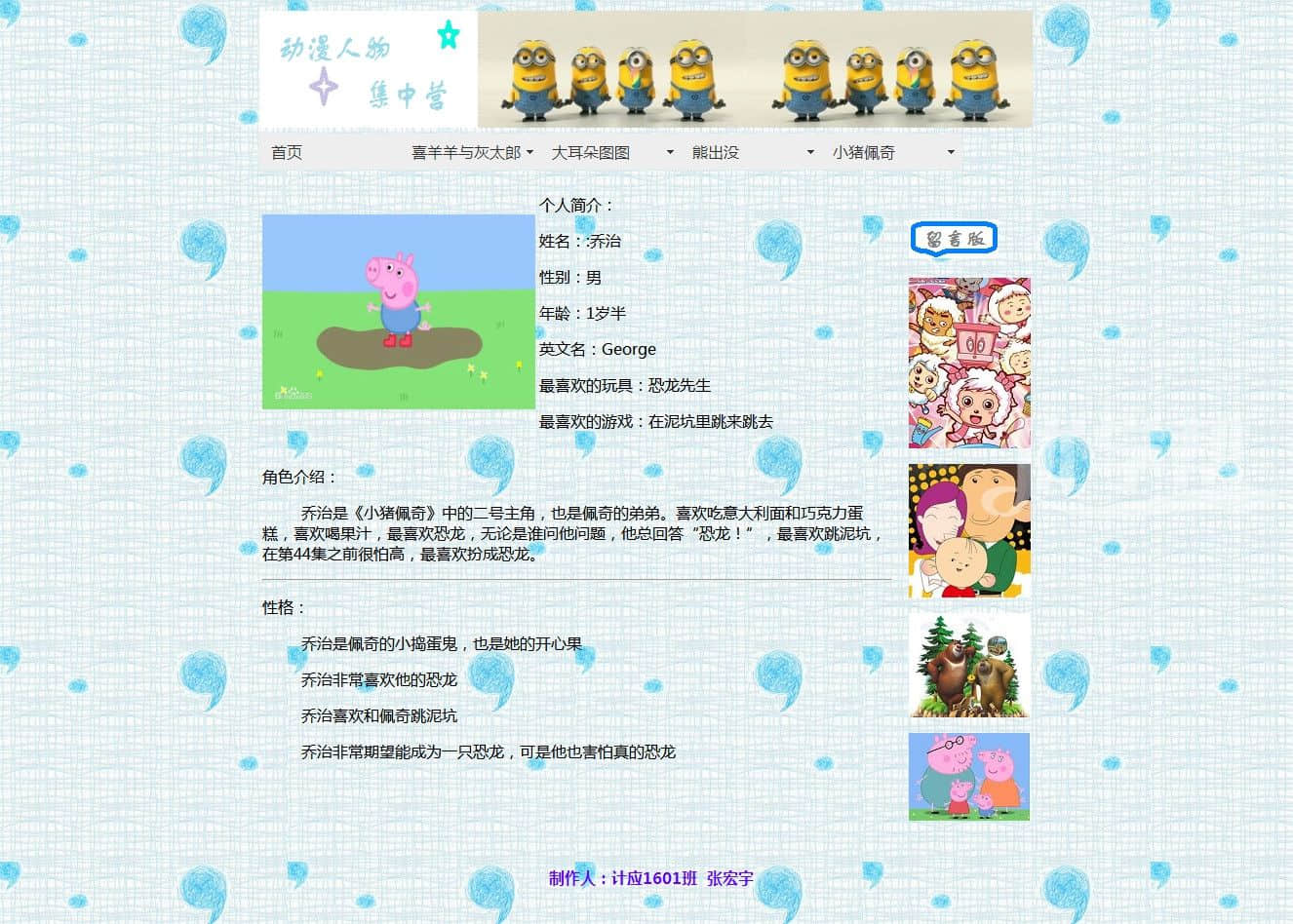
Task: Open the Big Ear Tutu family thumbnail
Action: [969, 530]
